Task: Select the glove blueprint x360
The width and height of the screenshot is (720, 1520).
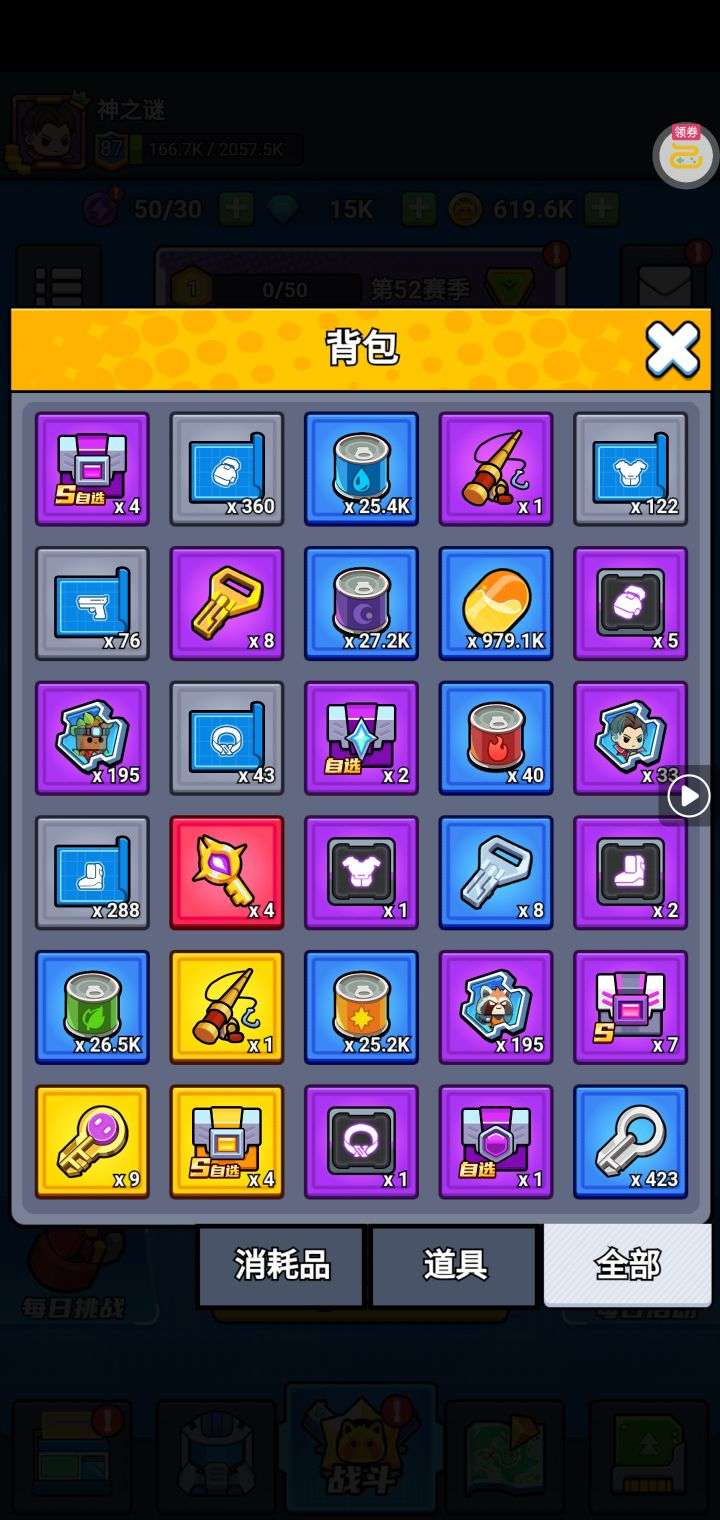Action: click(227, 469)
